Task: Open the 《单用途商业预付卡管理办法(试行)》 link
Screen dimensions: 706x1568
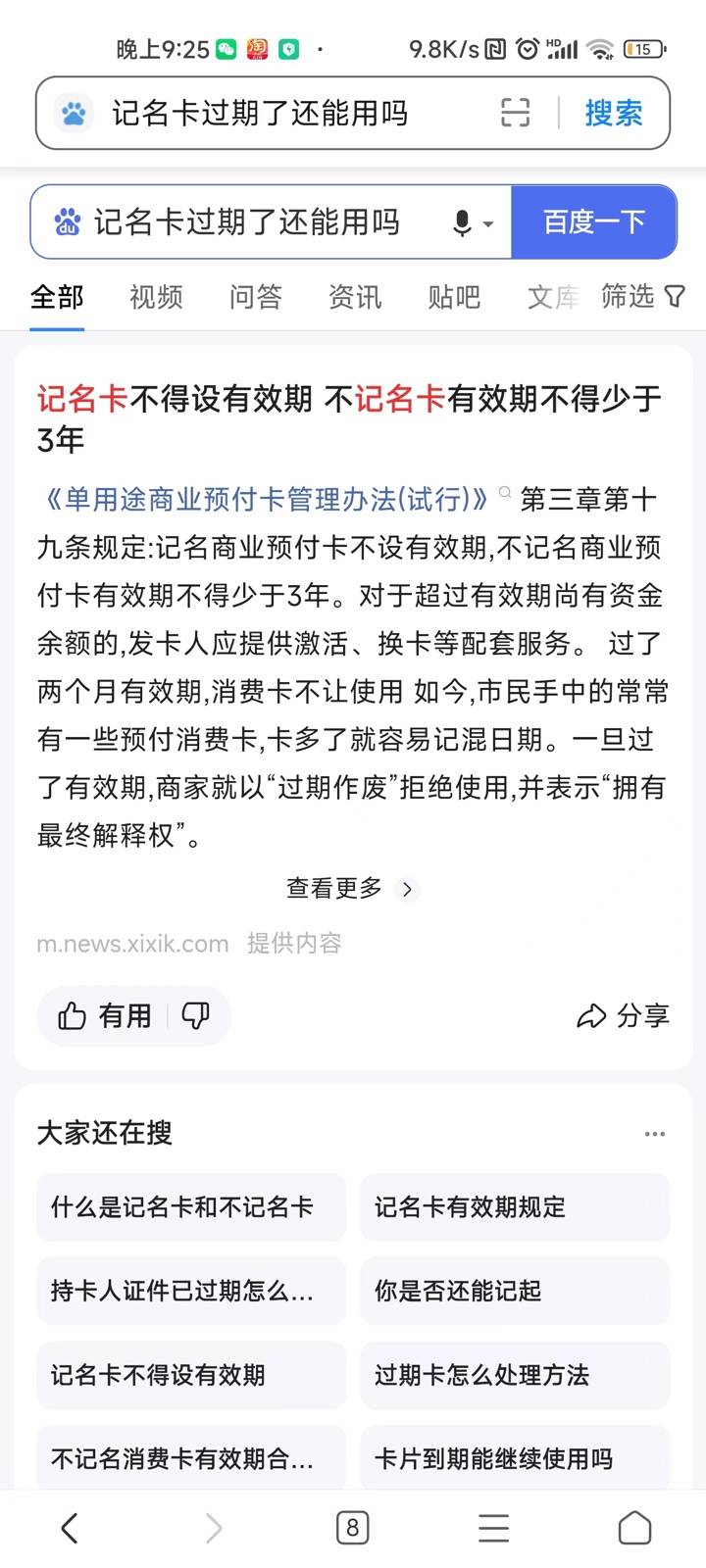Action: click(265, 500)
